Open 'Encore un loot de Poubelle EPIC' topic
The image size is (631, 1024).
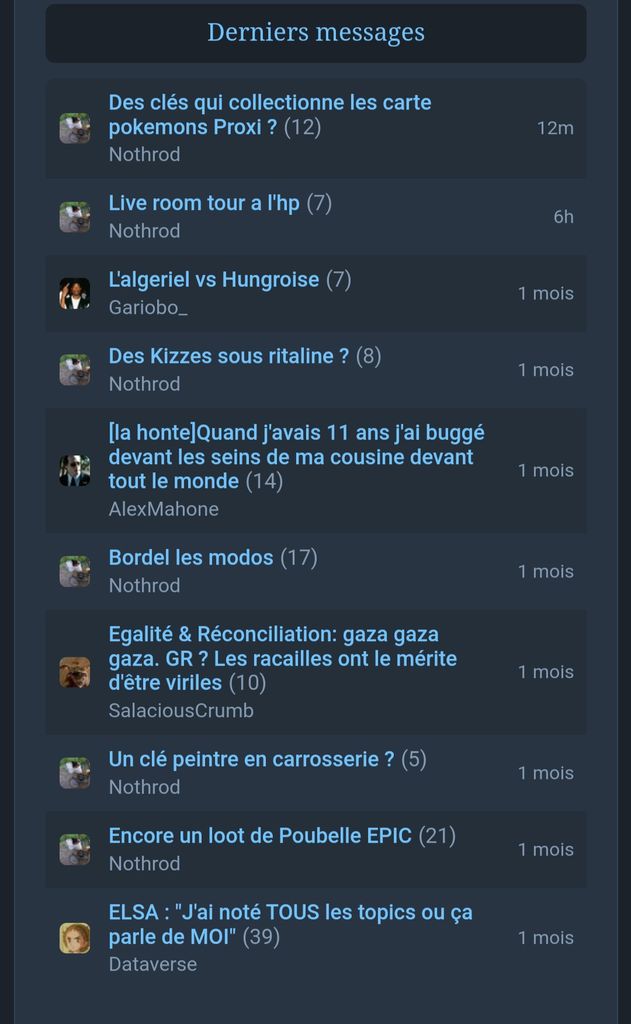(x=260, y=835)
